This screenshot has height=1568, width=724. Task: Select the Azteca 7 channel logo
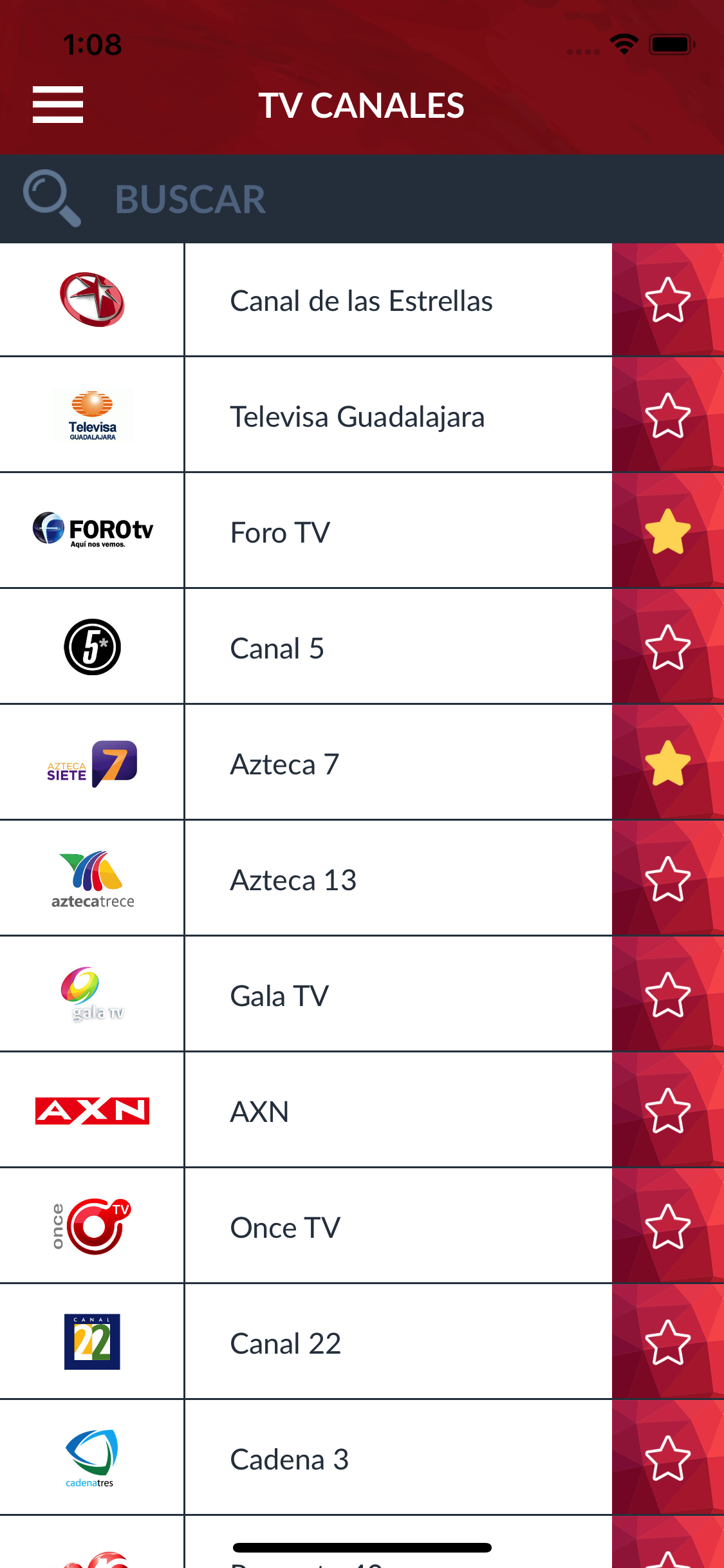coord(92,763)
